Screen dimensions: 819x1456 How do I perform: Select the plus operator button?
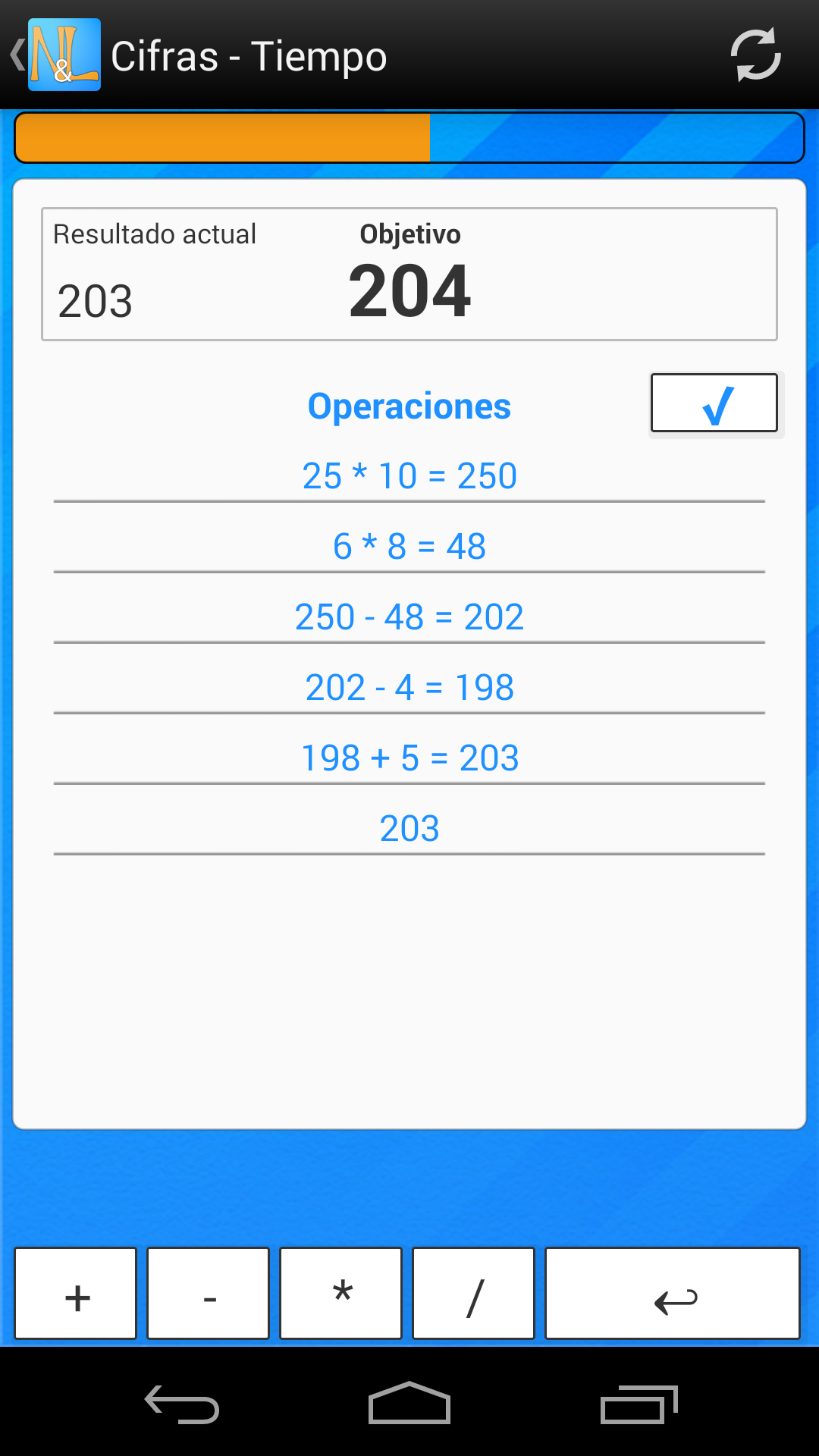point(76,1294)
